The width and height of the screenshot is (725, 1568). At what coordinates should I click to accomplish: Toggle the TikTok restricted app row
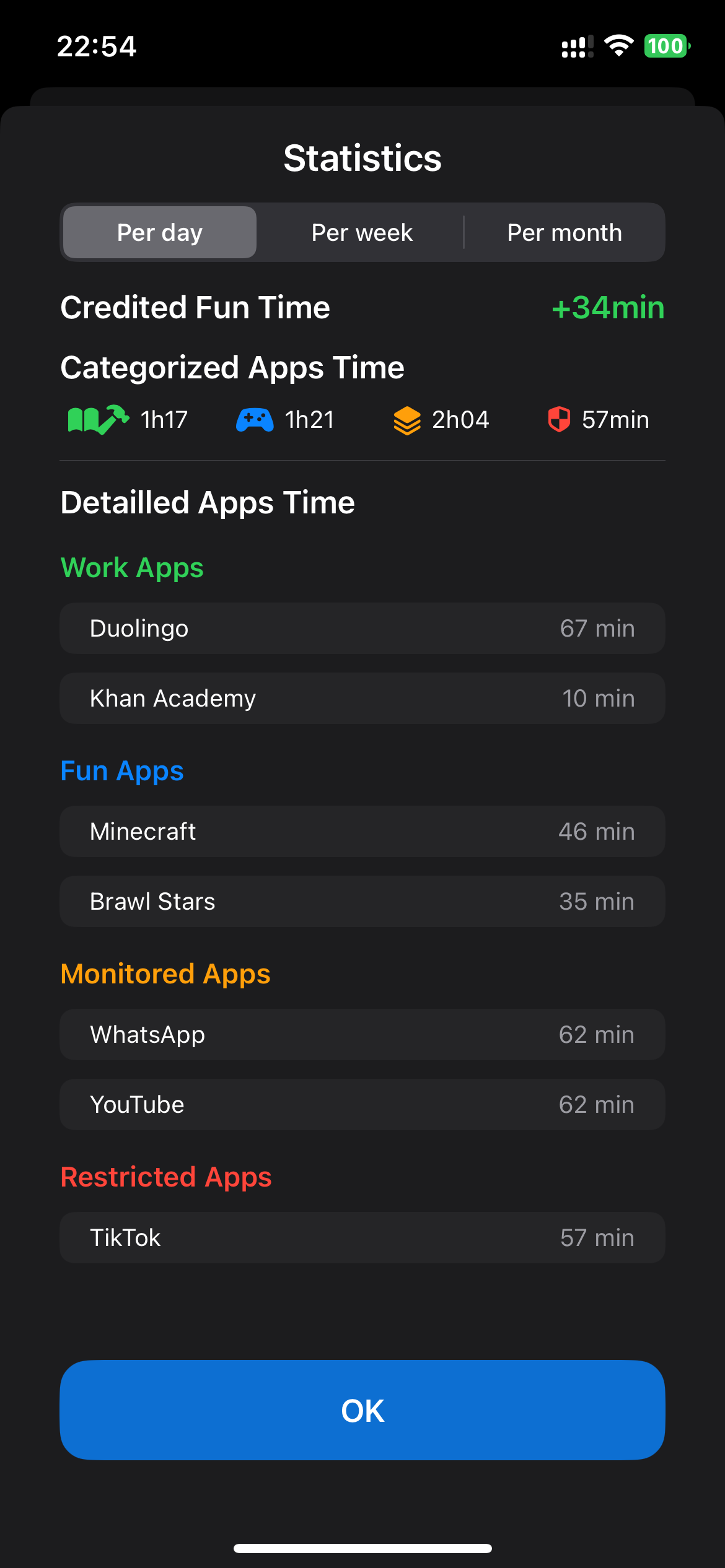362,1237
